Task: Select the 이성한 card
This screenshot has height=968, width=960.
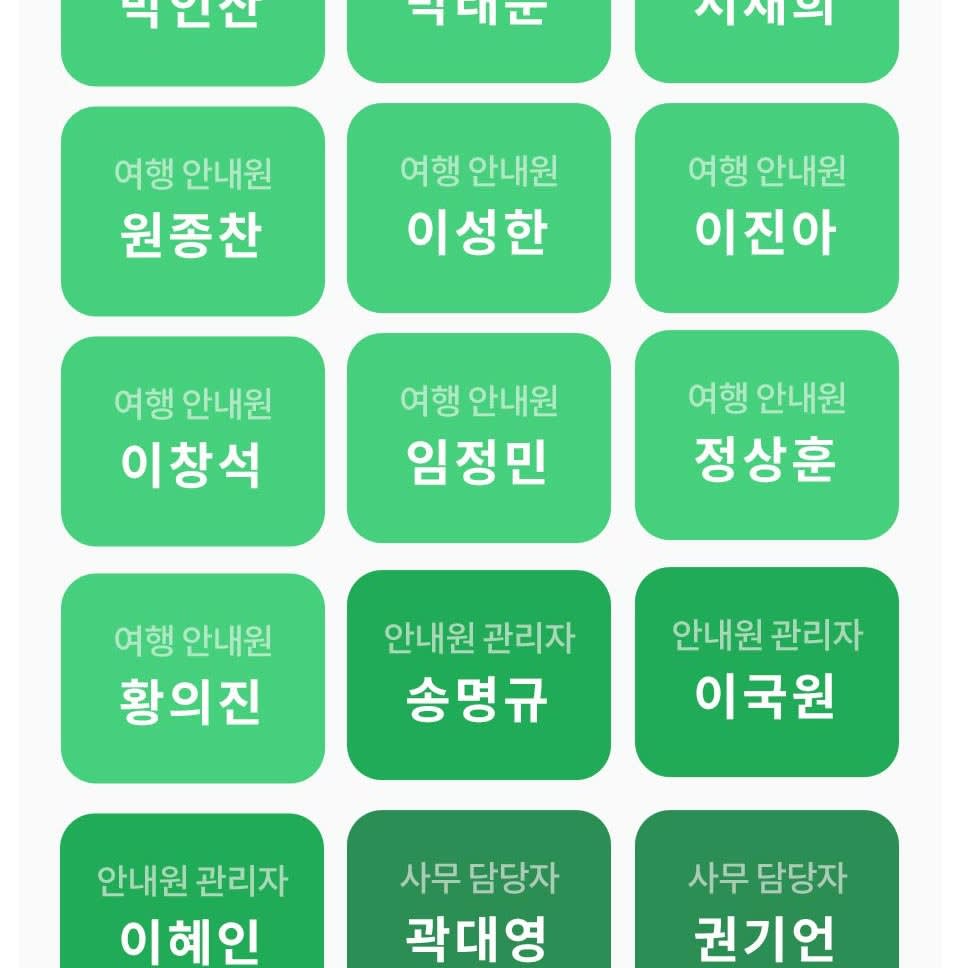Action: point(478,208)
